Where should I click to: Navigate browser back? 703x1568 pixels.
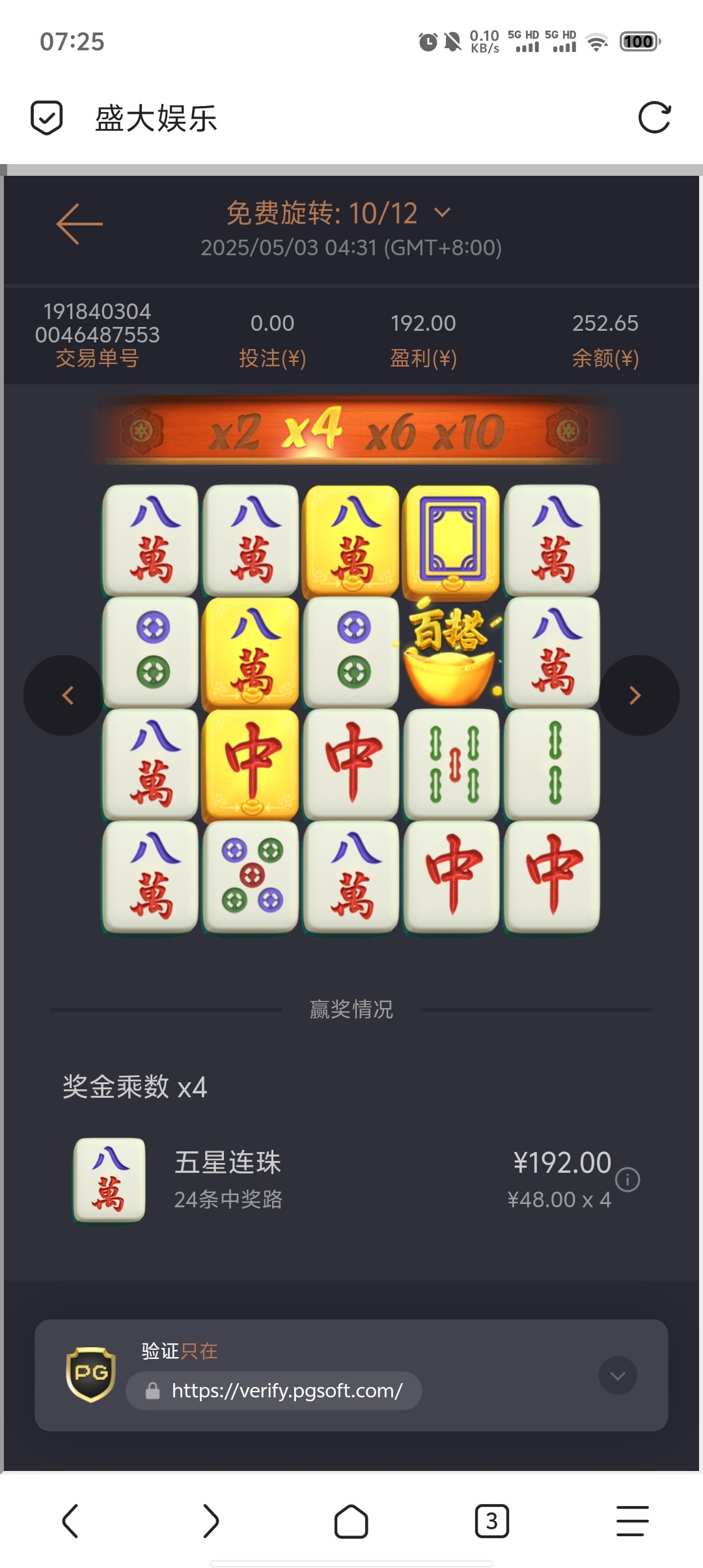[70, 1521]
